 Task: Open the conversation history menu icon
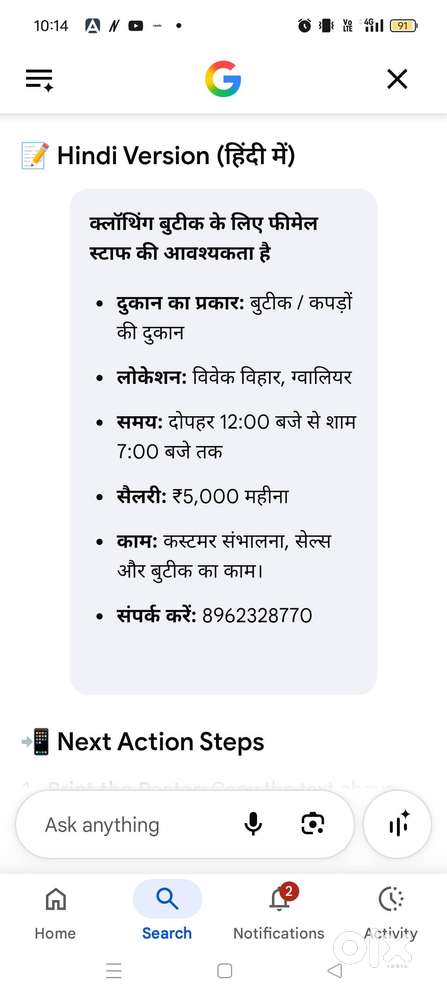coord(39,80)
